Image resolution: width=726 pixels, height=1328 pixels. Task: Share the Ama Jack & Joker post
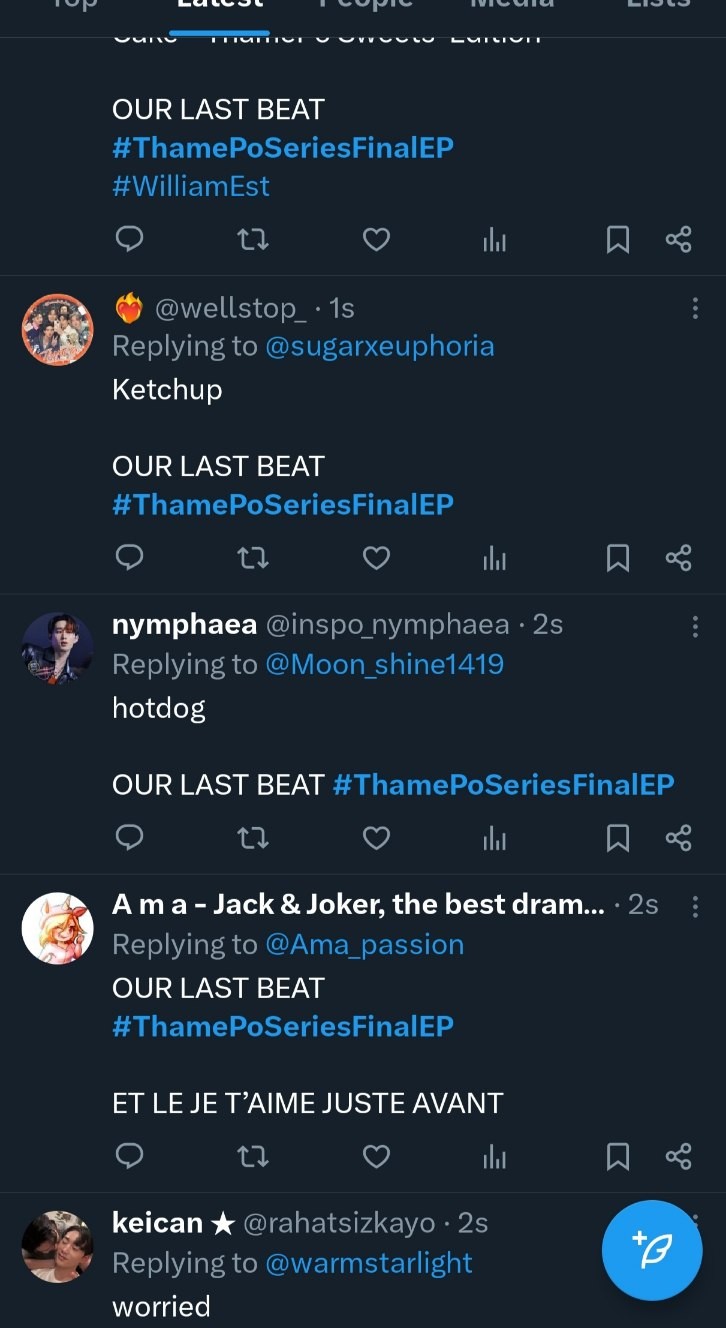679,1157
